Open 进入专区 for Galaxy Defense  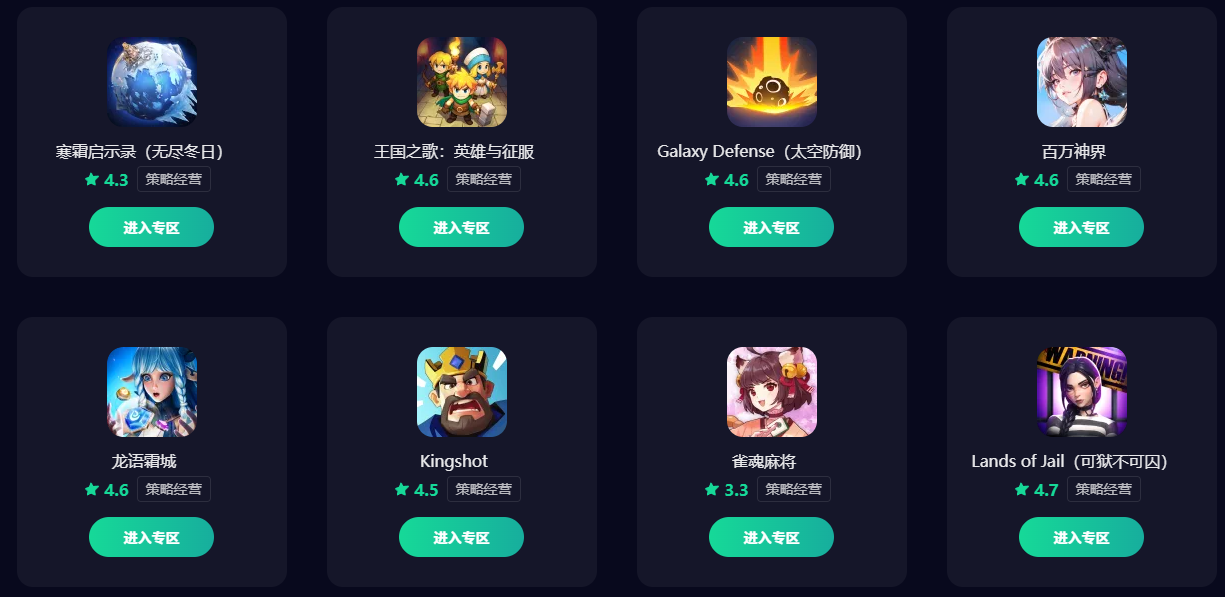coord(771,227)
